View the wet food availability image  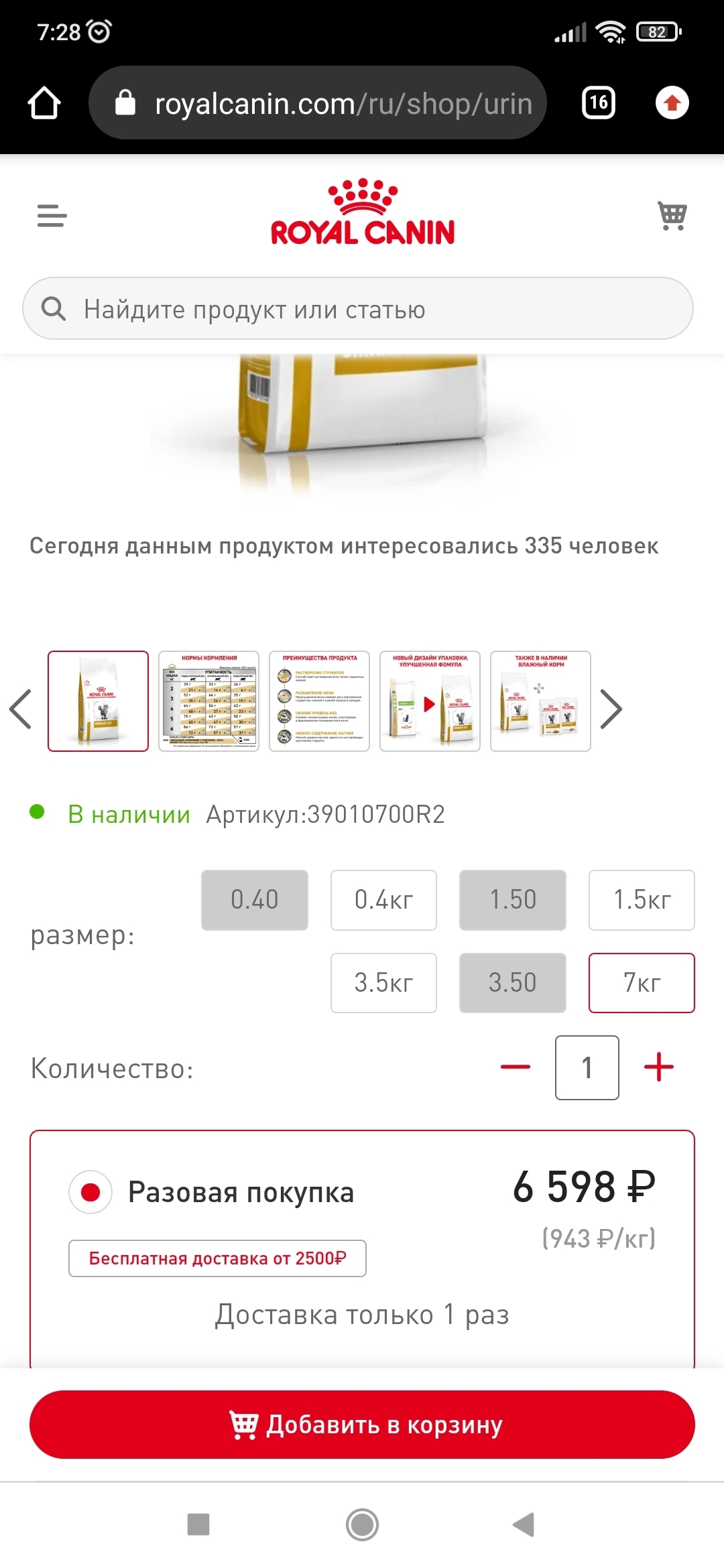point(541,701)
